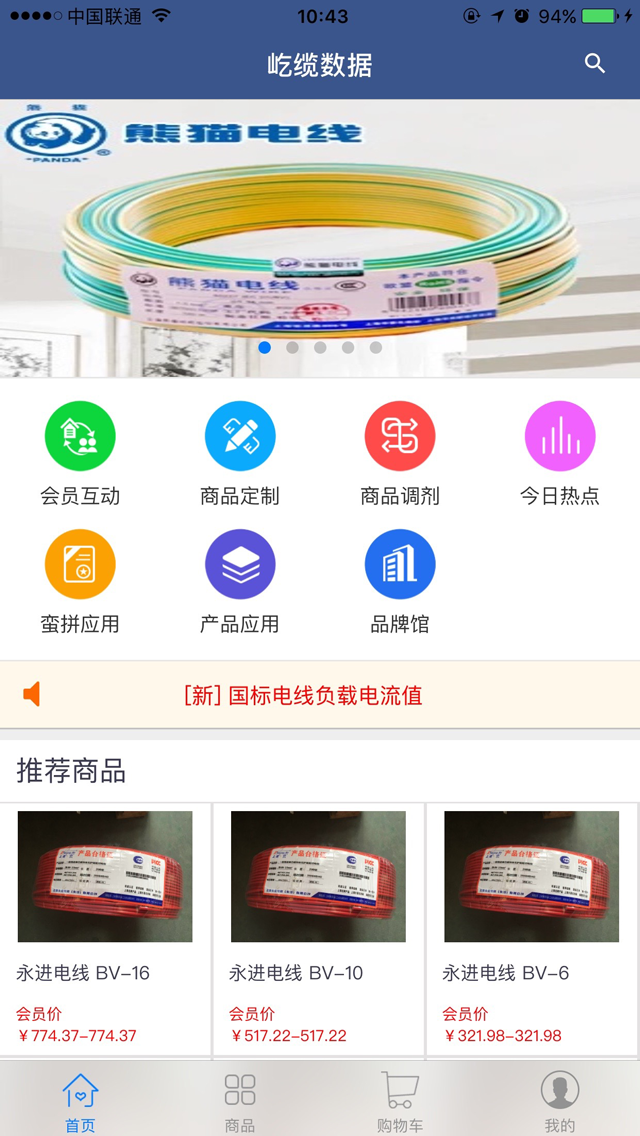Viewport: 640px width, 1136px height.
Task: Go to the 购物车 cart tab
Action: tap(400, 1100)
